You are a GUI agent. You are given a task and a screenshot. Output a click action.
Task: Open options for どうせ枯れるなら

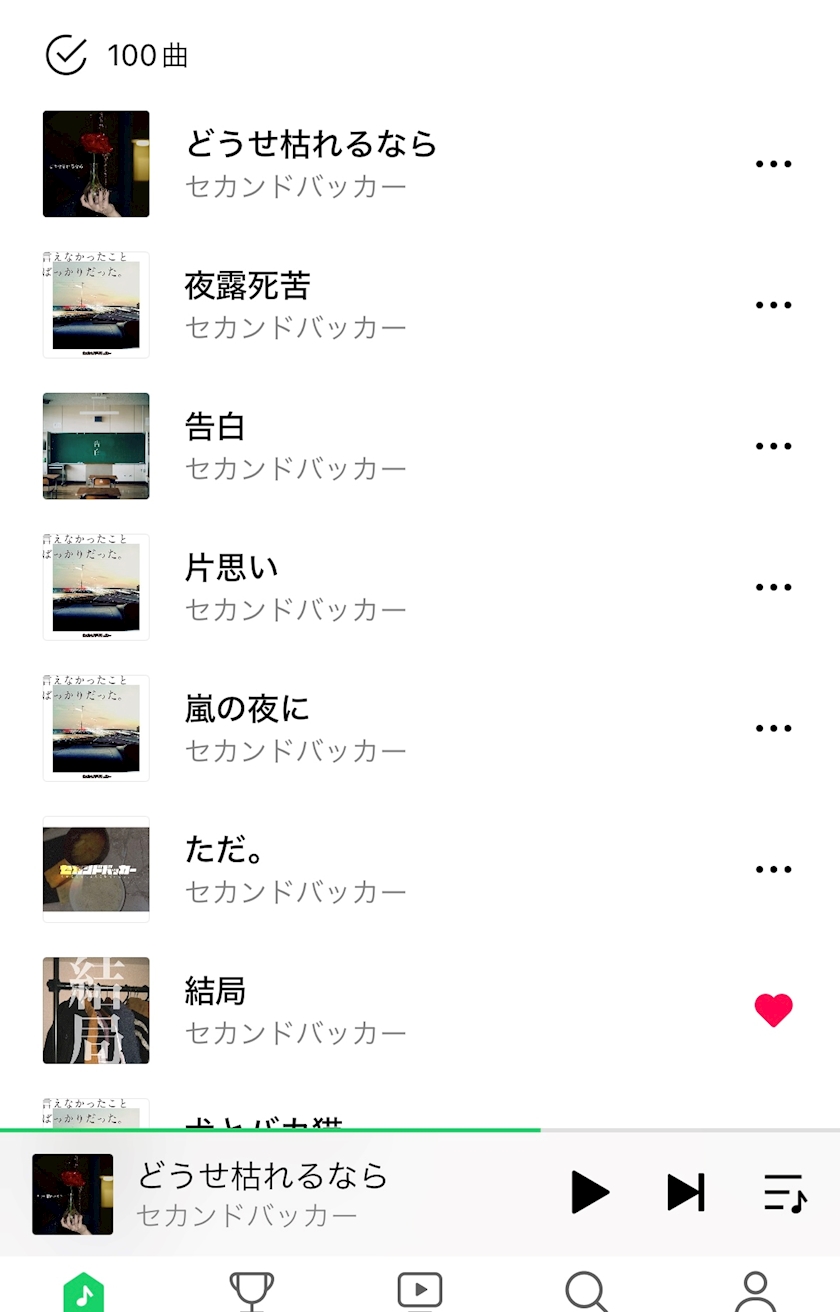click(773, 164)
